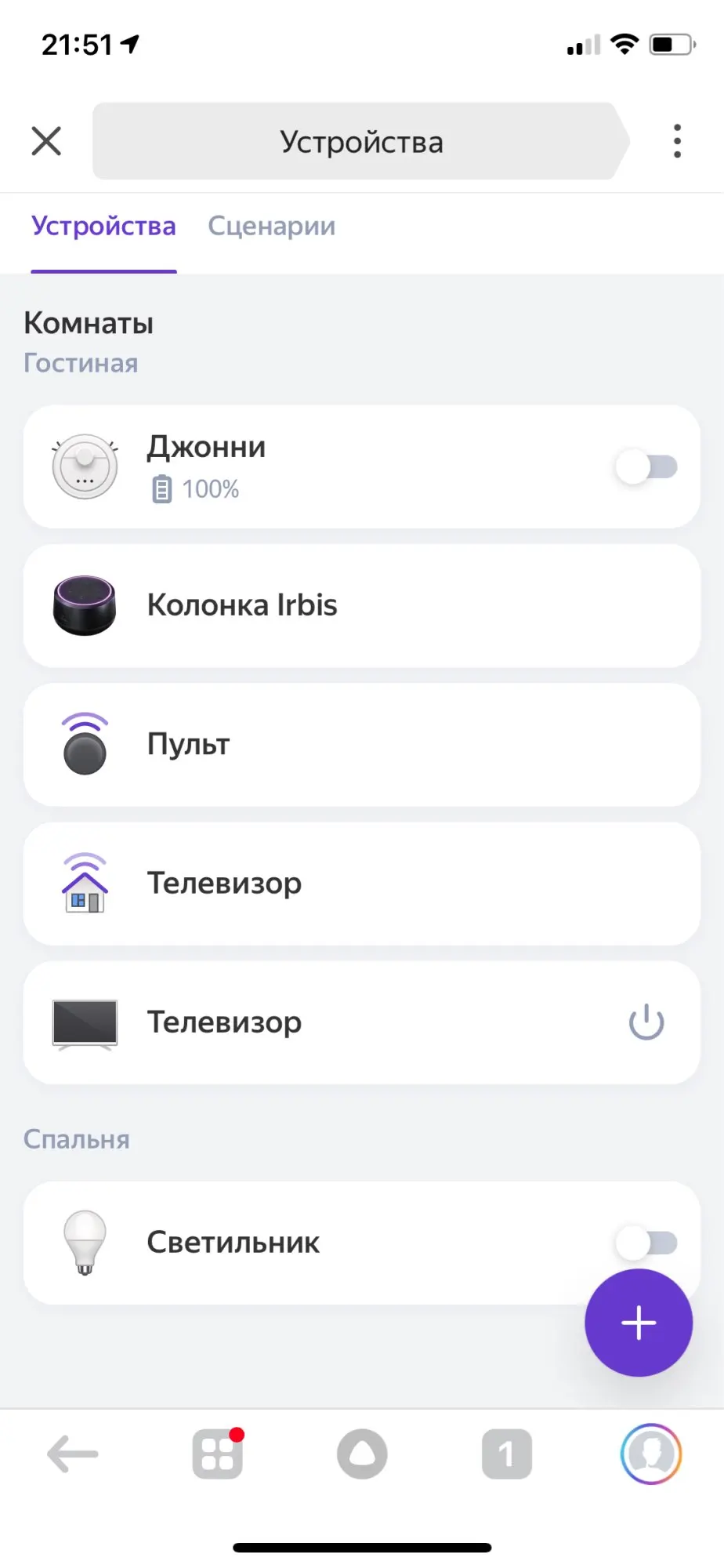Launch the Alice voice assistant
This screenshot has height=1568, width=724.
point(362,1454)
